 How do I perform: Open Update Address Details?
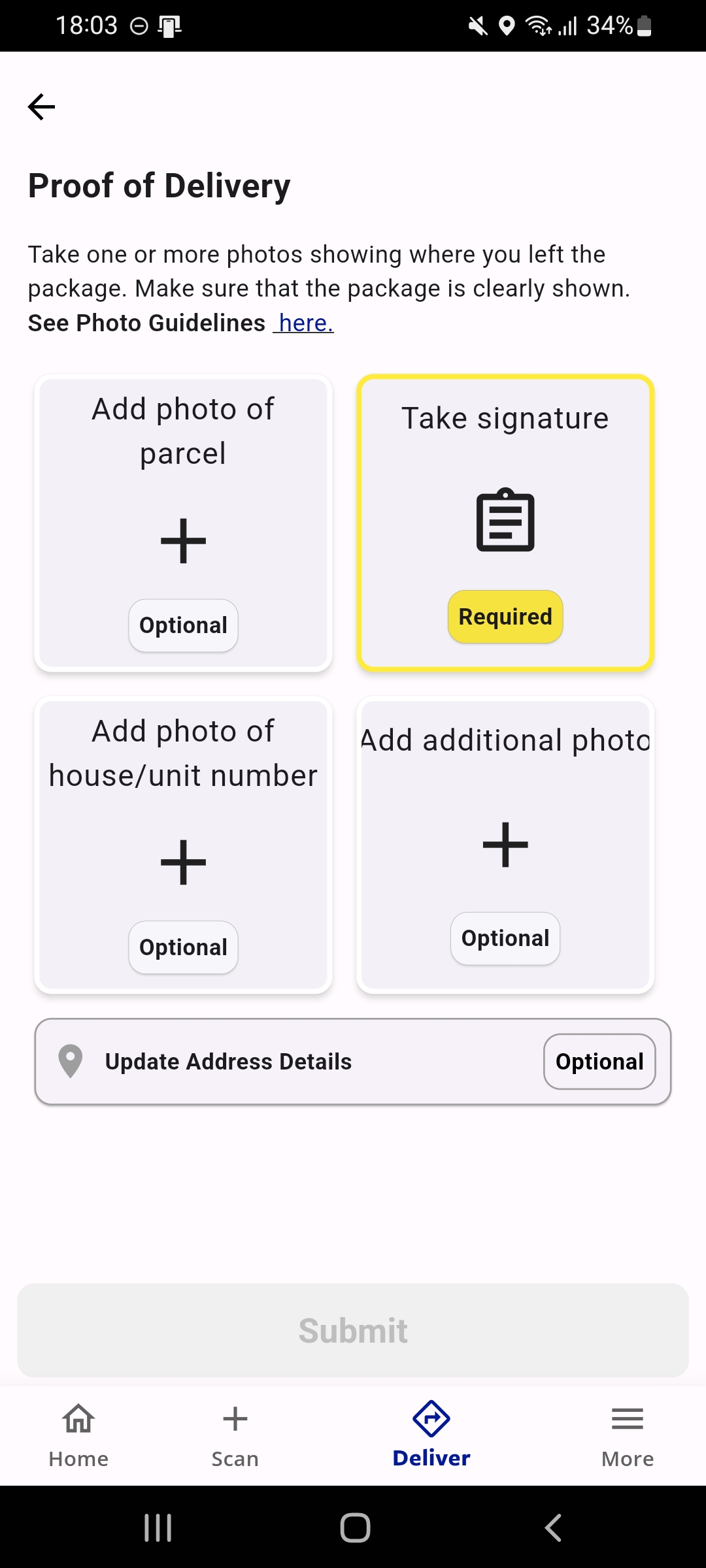coord(353,1062)
